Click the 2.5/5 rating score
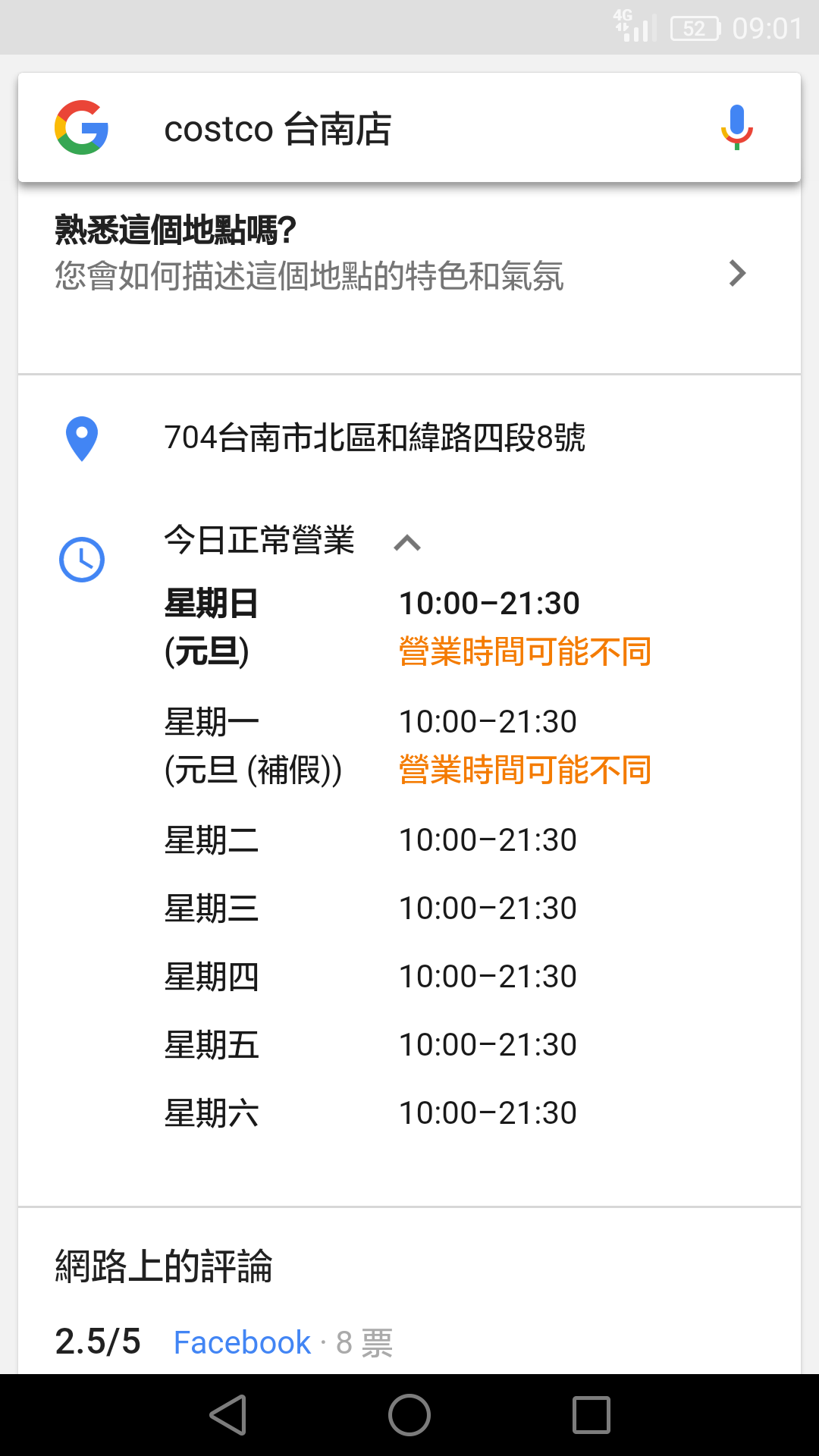The width and height of the screenshot is (819, 1456). [98, 1342]
